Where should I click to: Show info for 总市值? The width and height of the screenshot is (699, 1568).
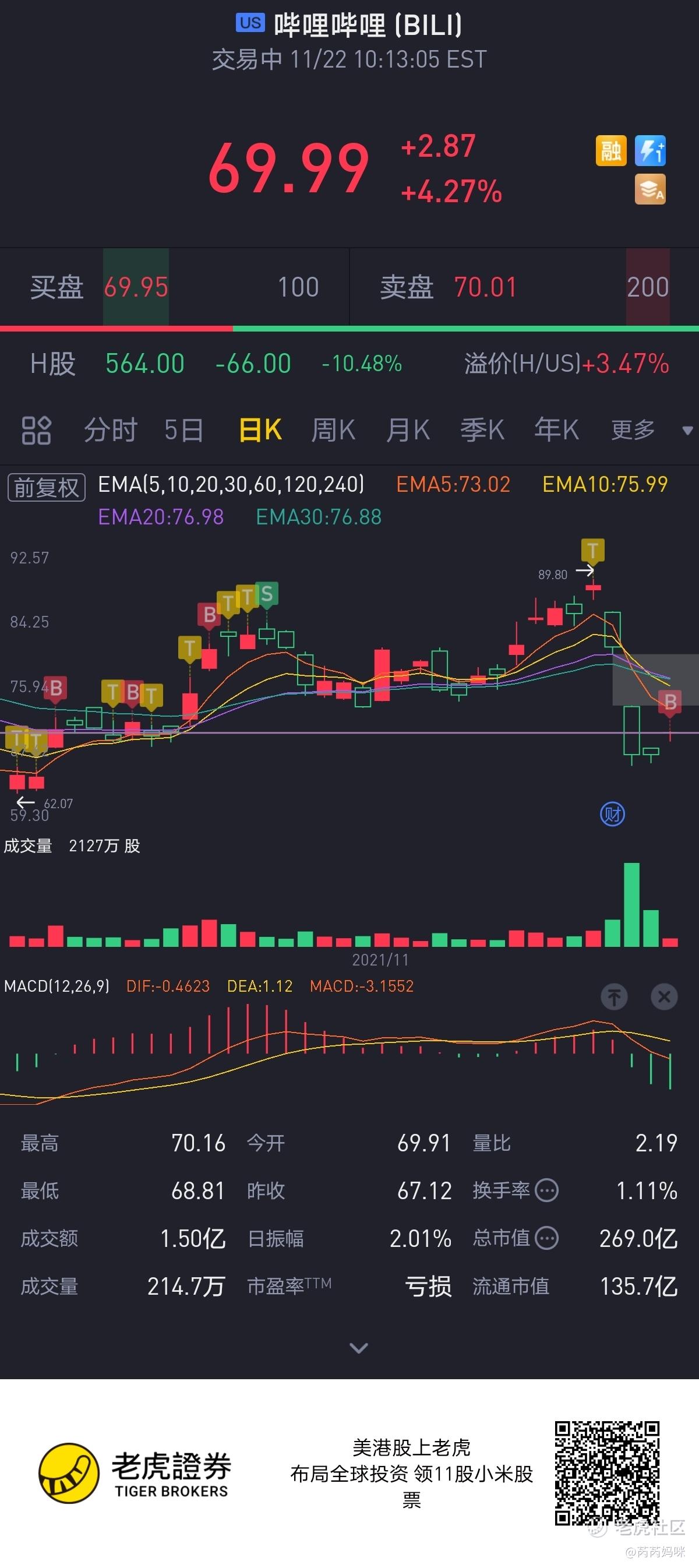click(x=546, y=1238)
